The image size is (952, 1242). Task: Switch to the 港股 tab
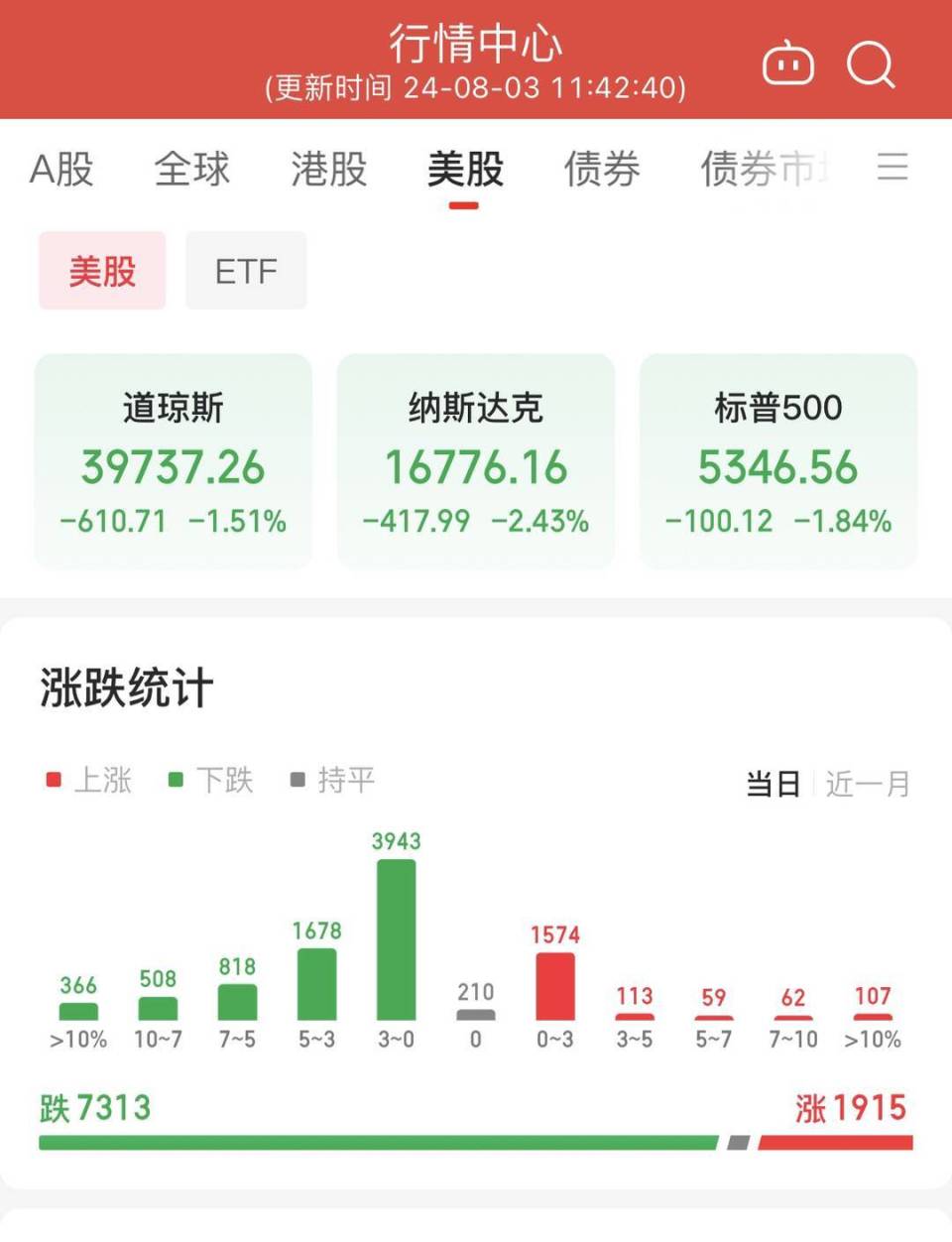(x=328, y=169)
